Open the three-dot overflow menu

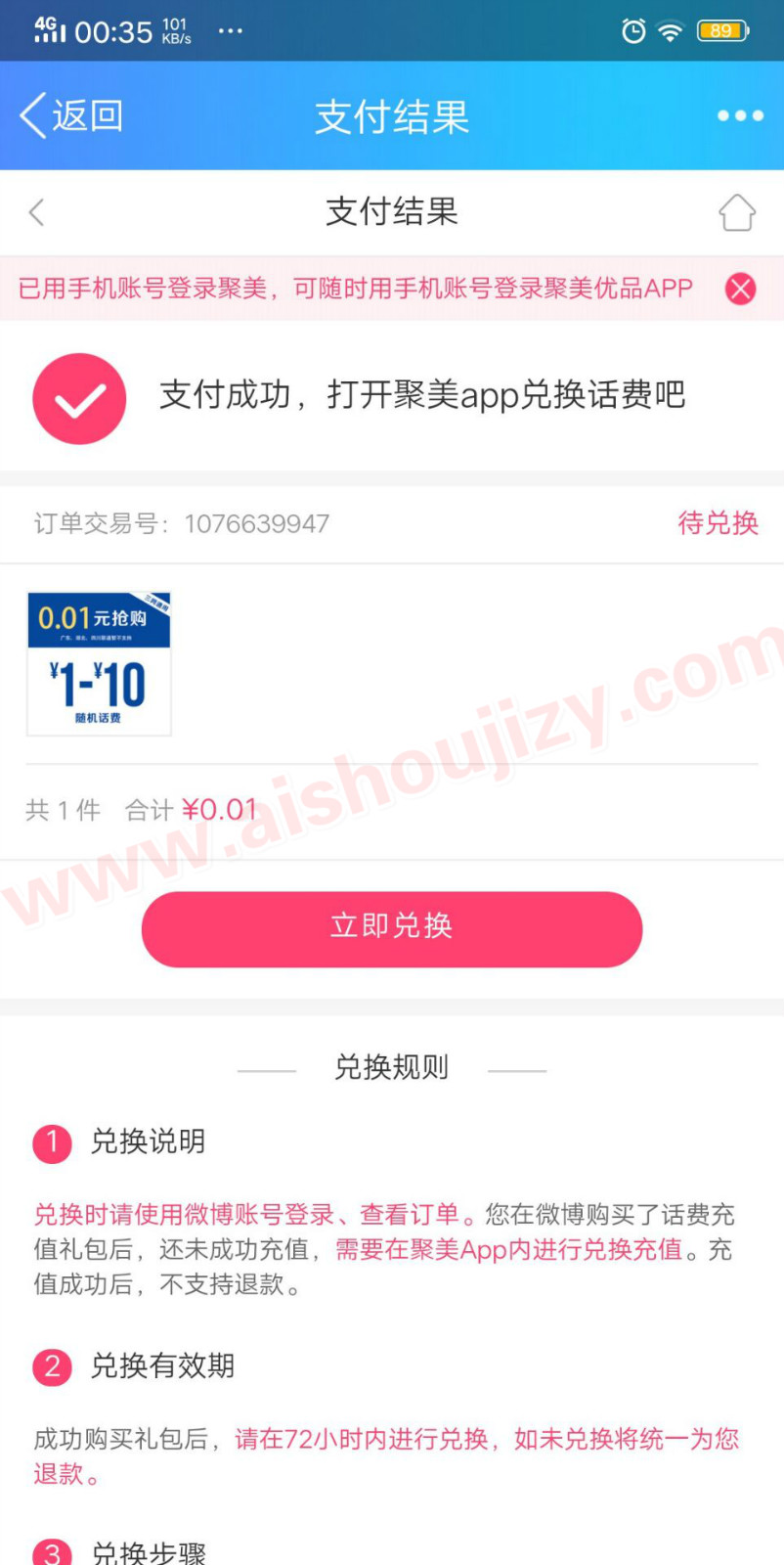click(x=740, y=116)
